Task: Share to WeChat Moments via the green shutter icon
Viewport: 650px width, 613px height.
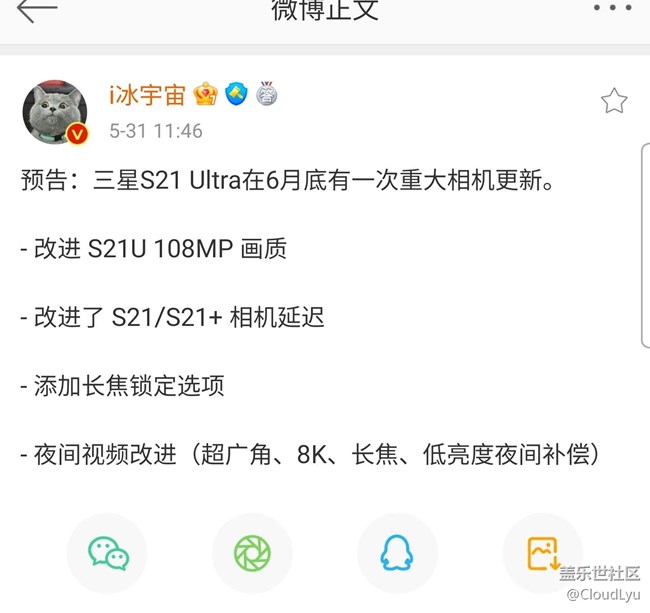Action: [x=252, y=553]
